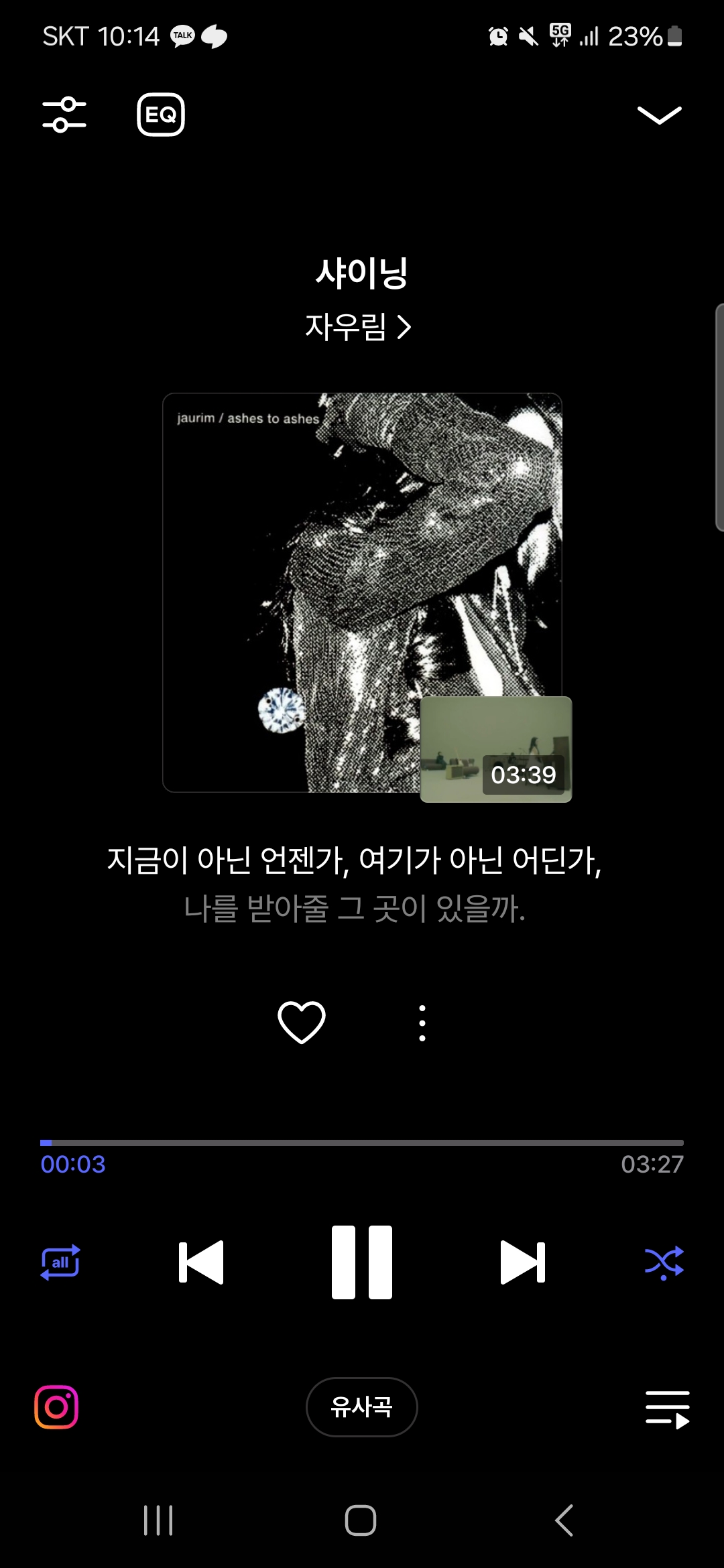724x1568 pixels.
Task: Open the current playlist queue
Action: (x=667, y=1409)
